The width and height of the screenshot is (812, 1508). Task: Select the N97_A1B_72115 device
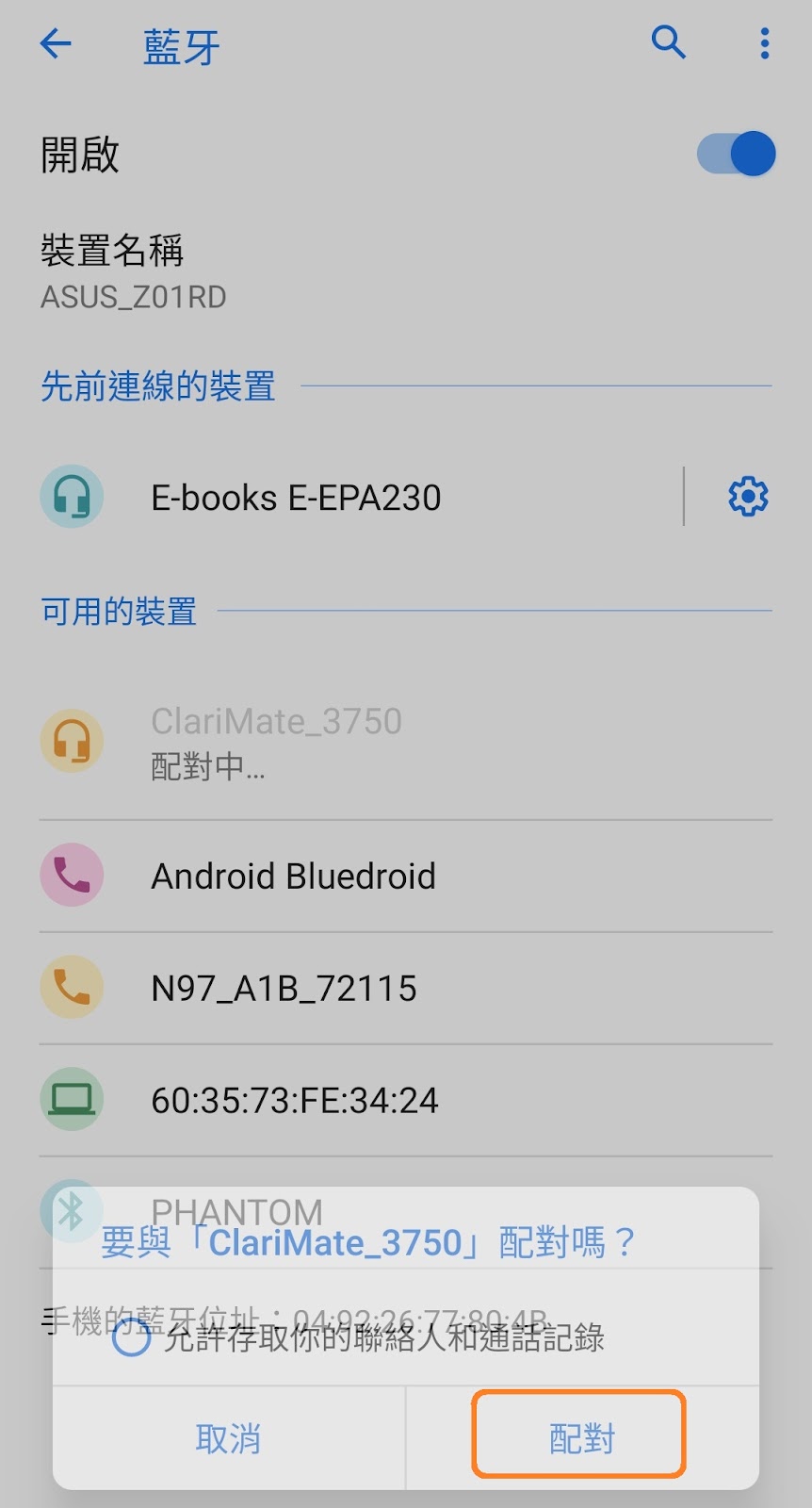pyautogui.click(x=405, y=988)
